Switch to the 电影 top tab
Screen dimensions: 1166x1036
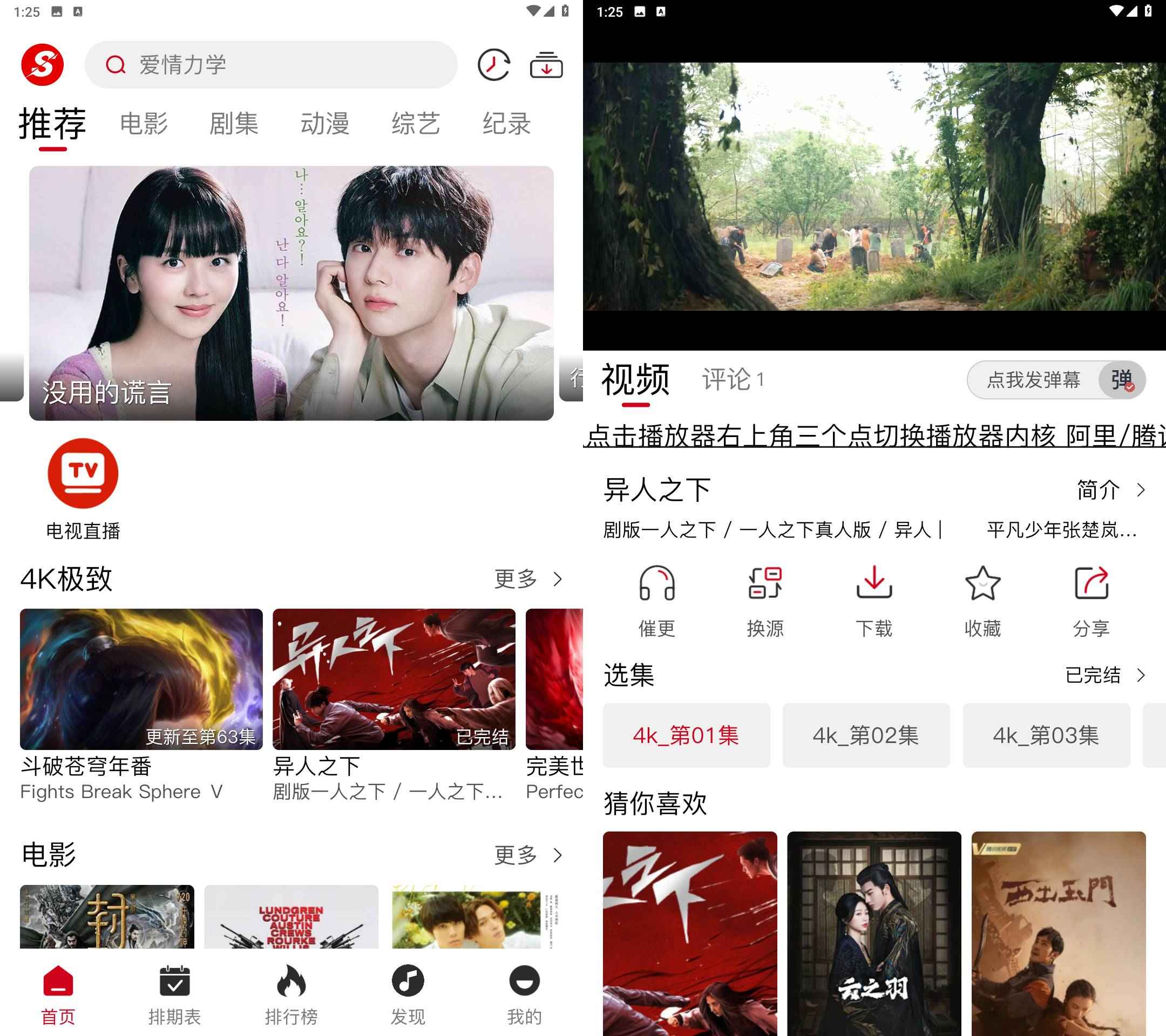click(144, 123)
